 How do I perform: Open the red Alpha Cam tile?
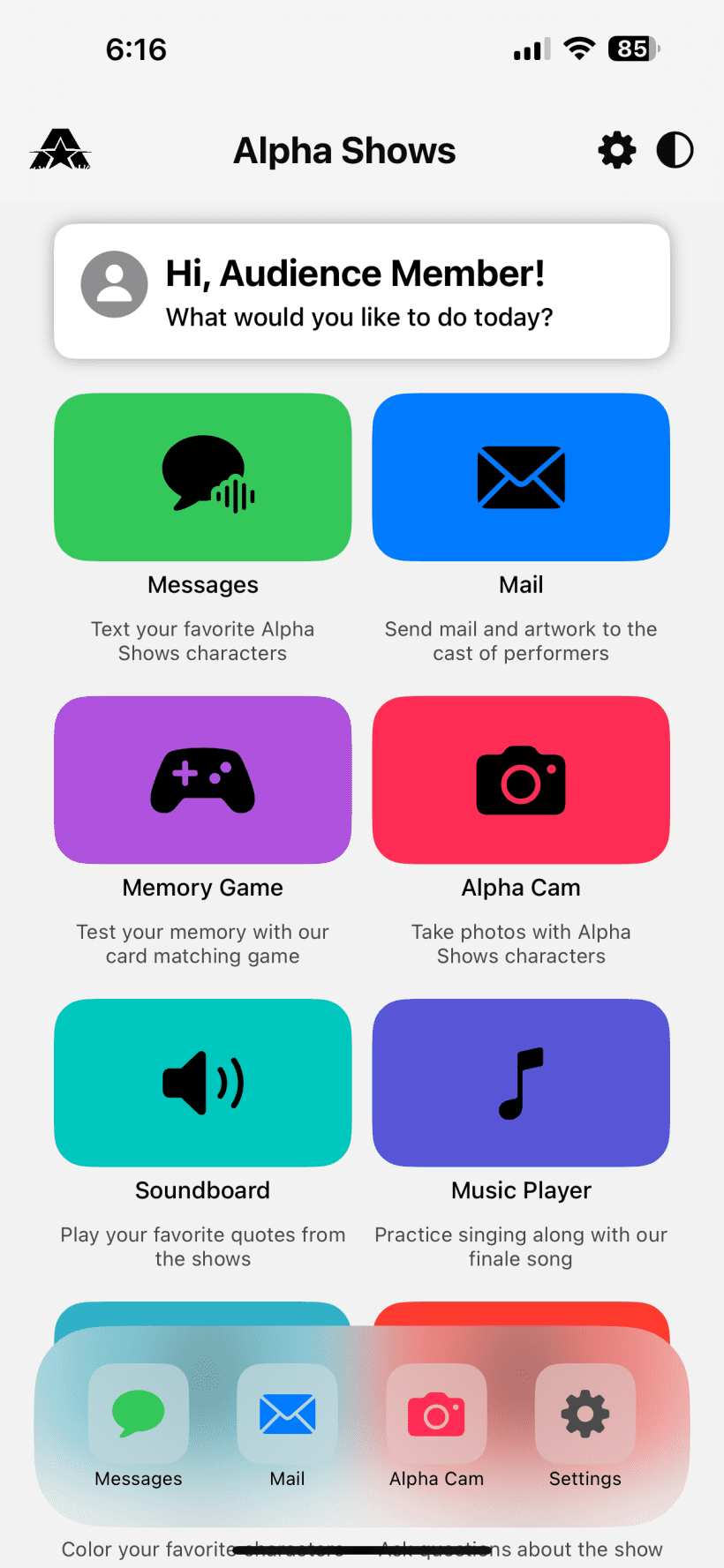pyautogui.click(x=521, y=780)
